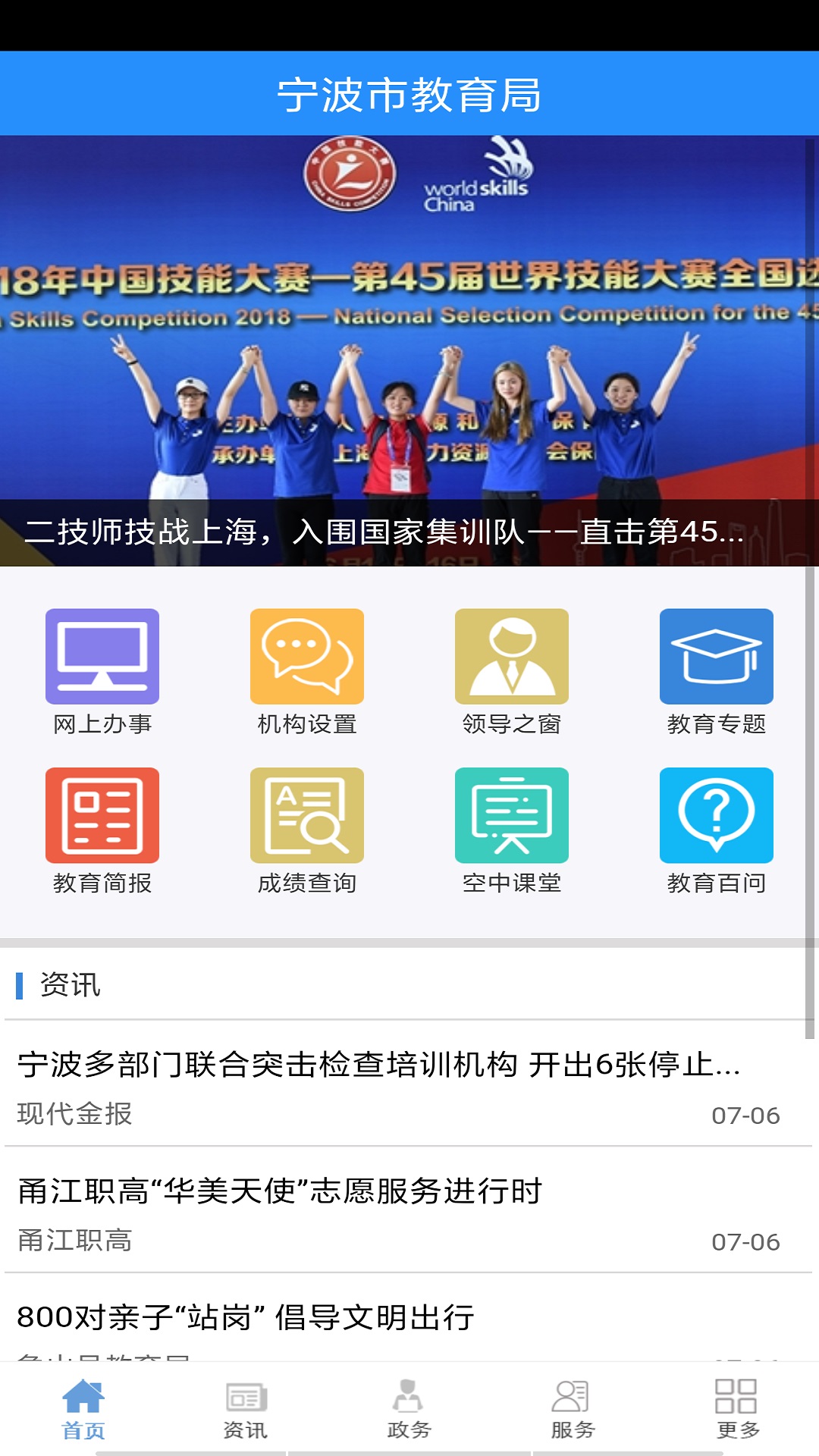Switch to the 政务 tab
The height and width of the screenshot is (1456, 819).
409,1409
